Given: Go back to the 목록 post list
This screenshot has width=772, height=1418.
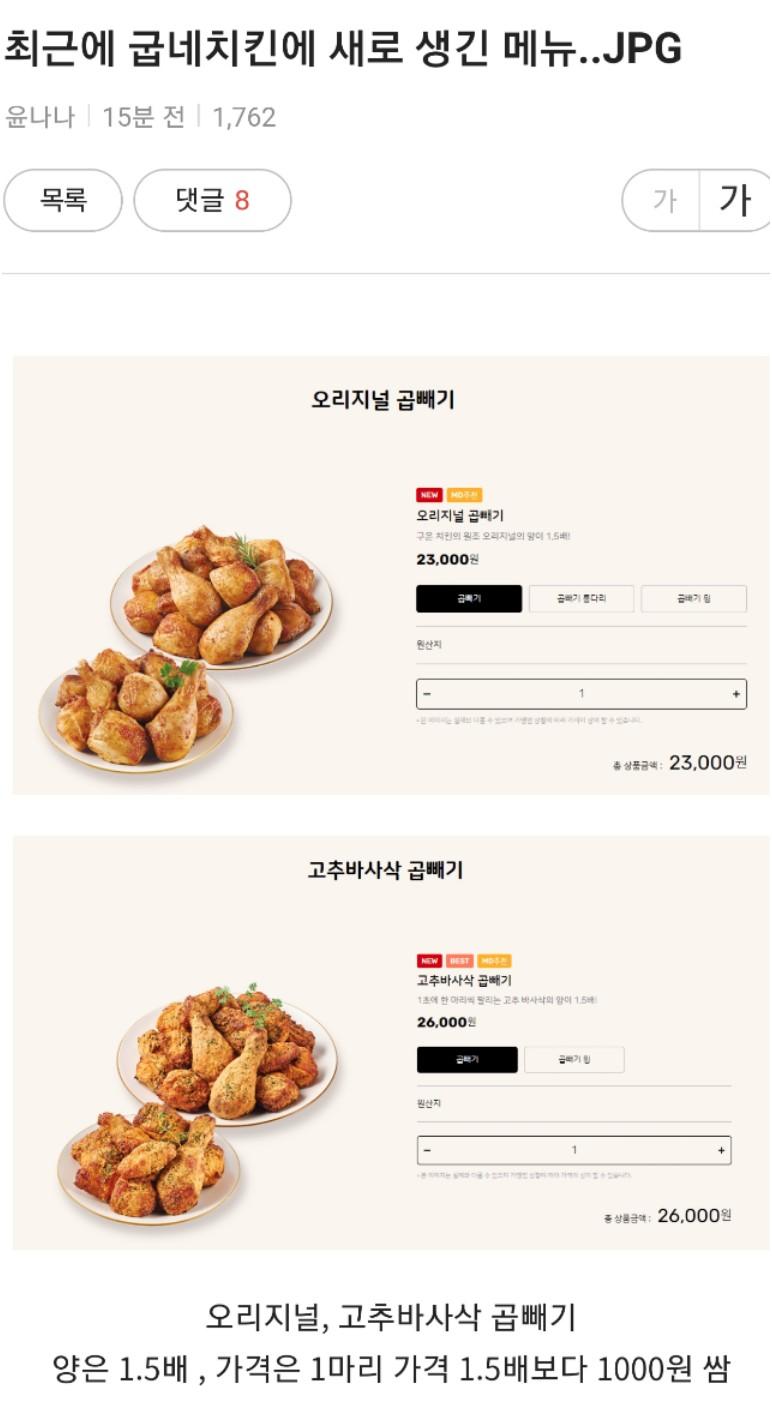Looking at the screenshot, I should click(63, 200).
